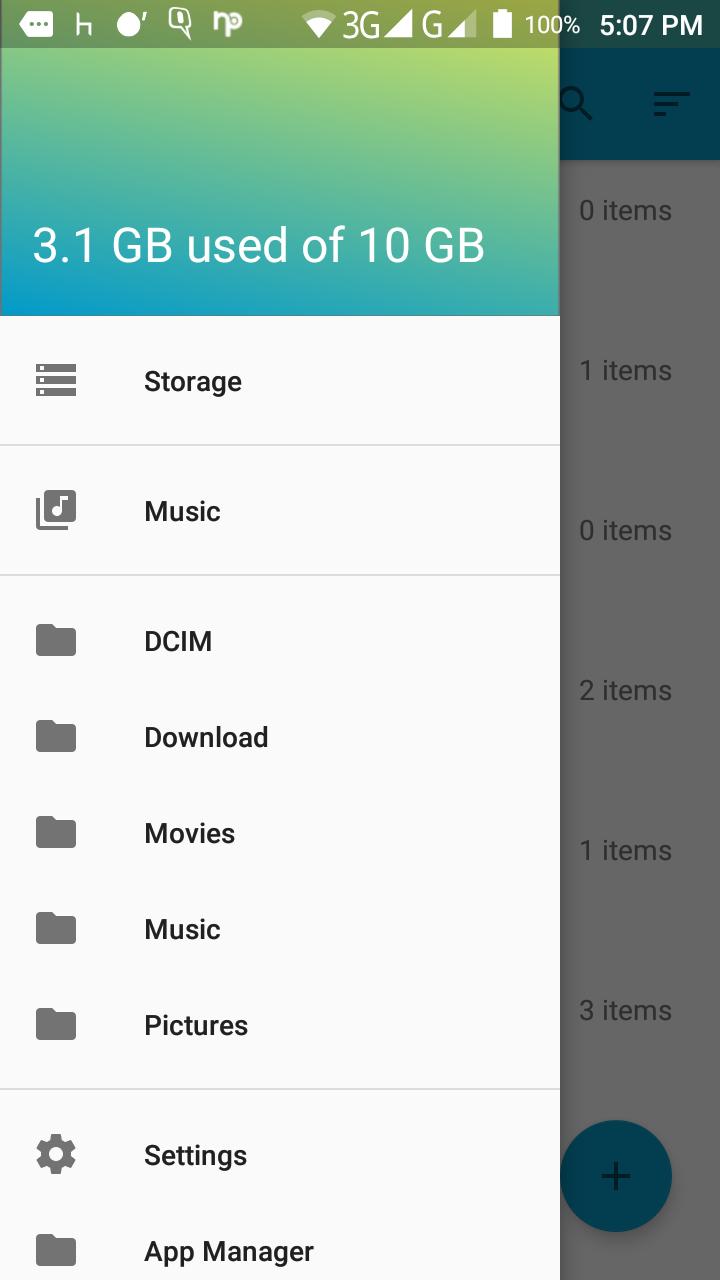Tap the plus floating action button

[x=616, y=1176]
